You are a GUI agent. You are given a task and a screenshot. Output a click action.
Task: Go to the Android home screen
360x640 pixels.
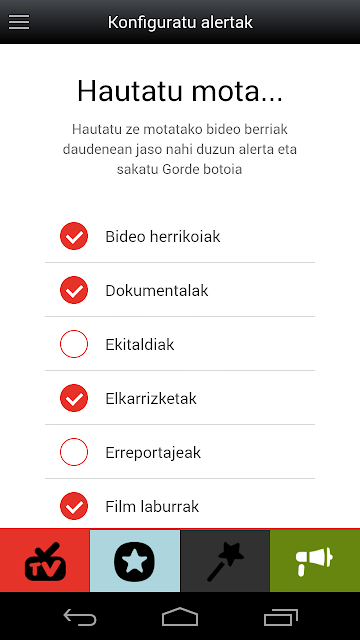tap(180, 616)
